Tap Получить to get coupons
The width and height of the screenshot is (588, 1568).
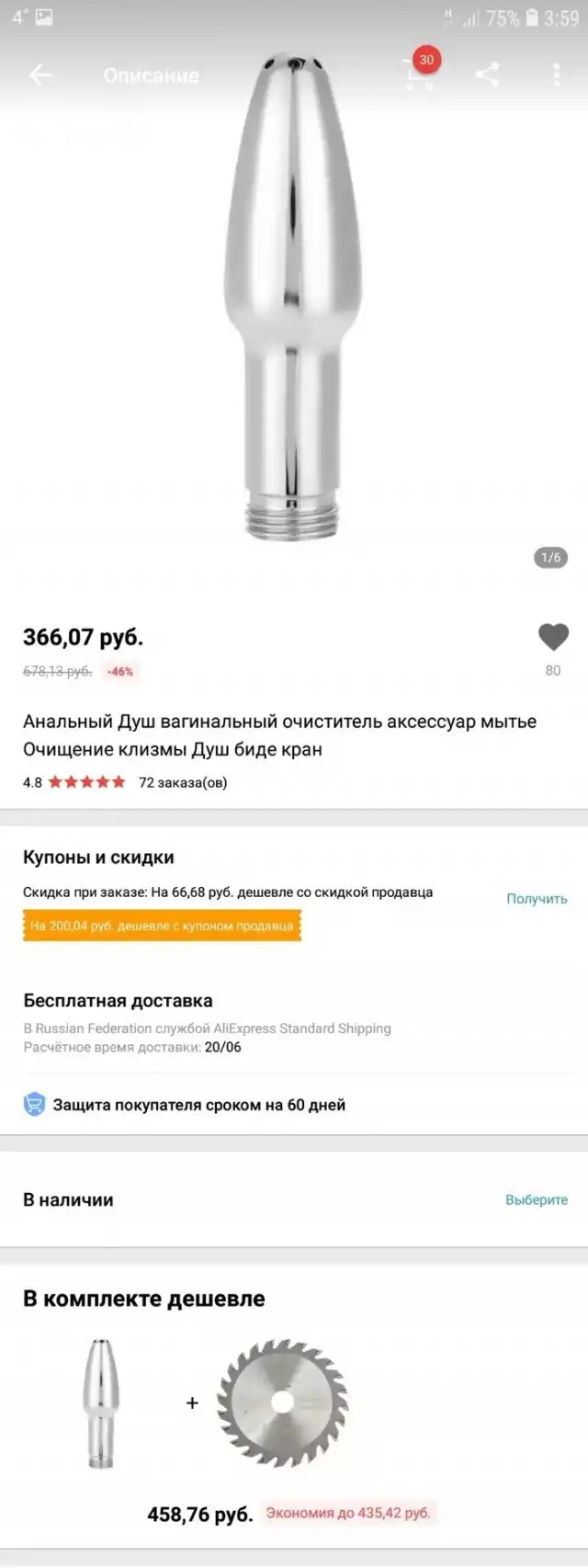(537, 899)
